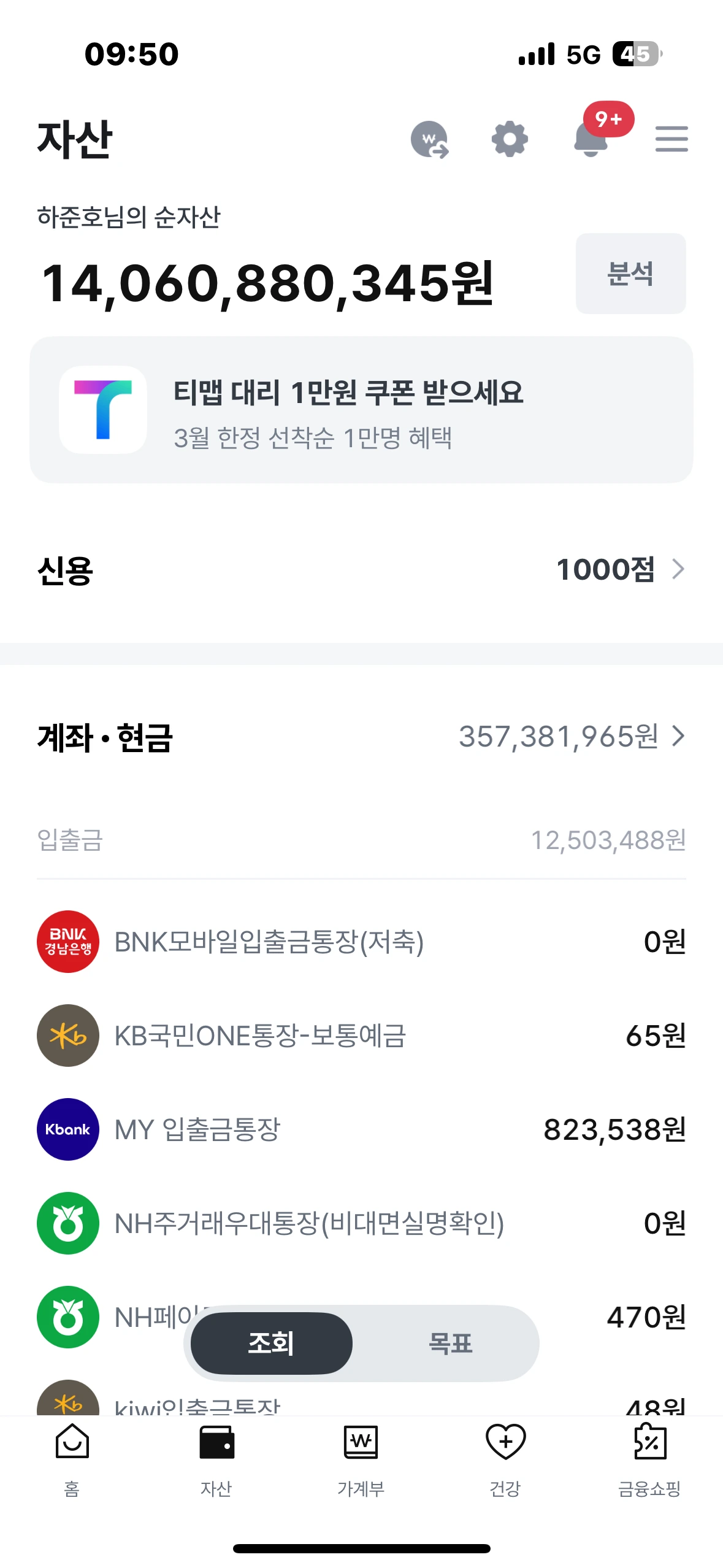
Task: Open KB국민ONE통장-보통예금 account
Action: coord(361,1036)
